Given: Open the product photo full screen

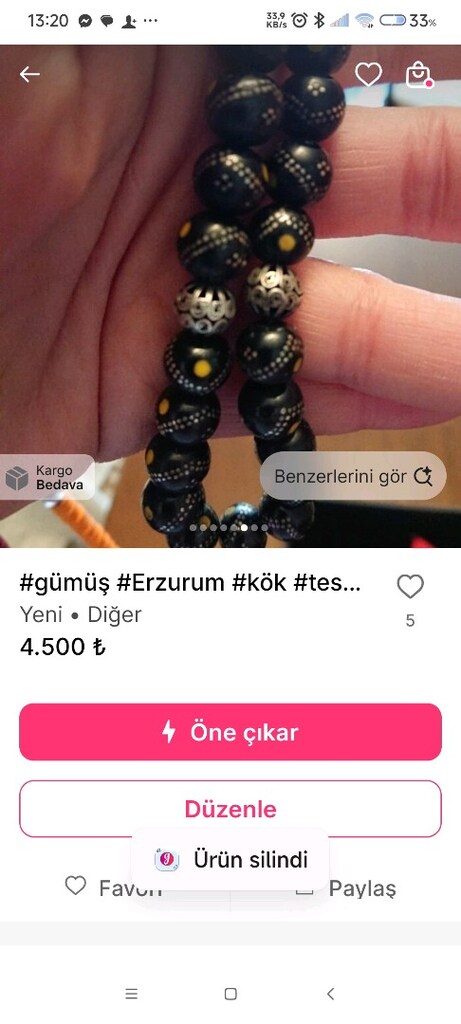Looking at the screenshot, I should pyautogui.click(x=230, y=296).
